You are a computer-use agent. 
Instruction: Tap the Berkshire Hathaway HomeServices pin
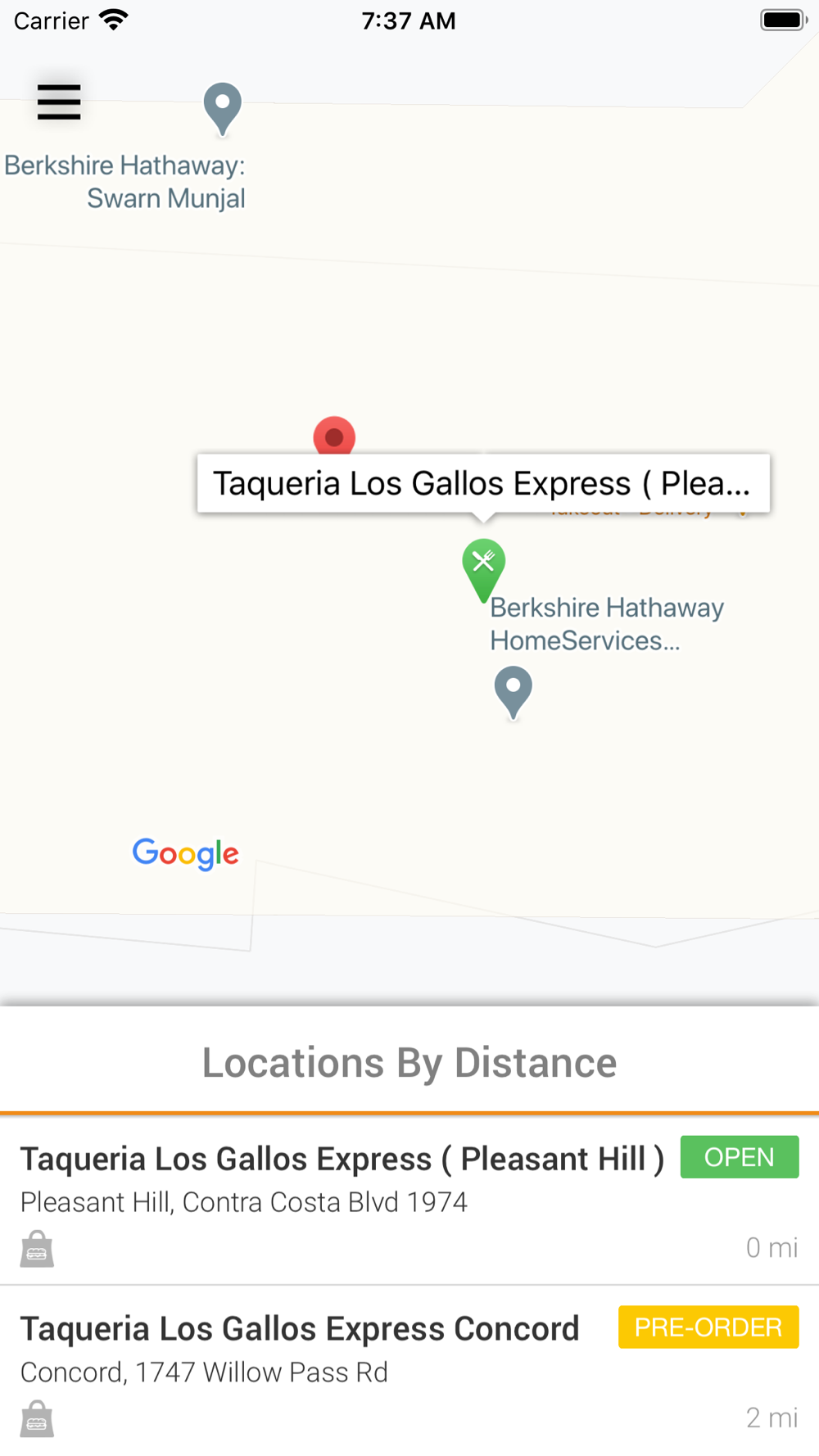point(514,693)
